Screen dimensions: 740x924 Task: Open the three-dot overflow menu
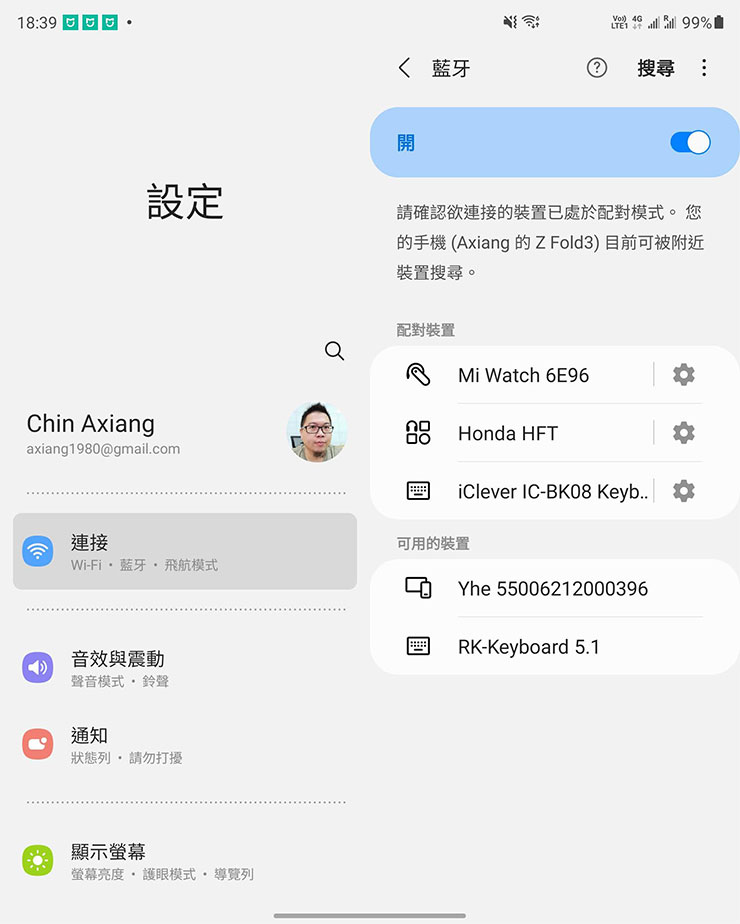tap(704, 68)
